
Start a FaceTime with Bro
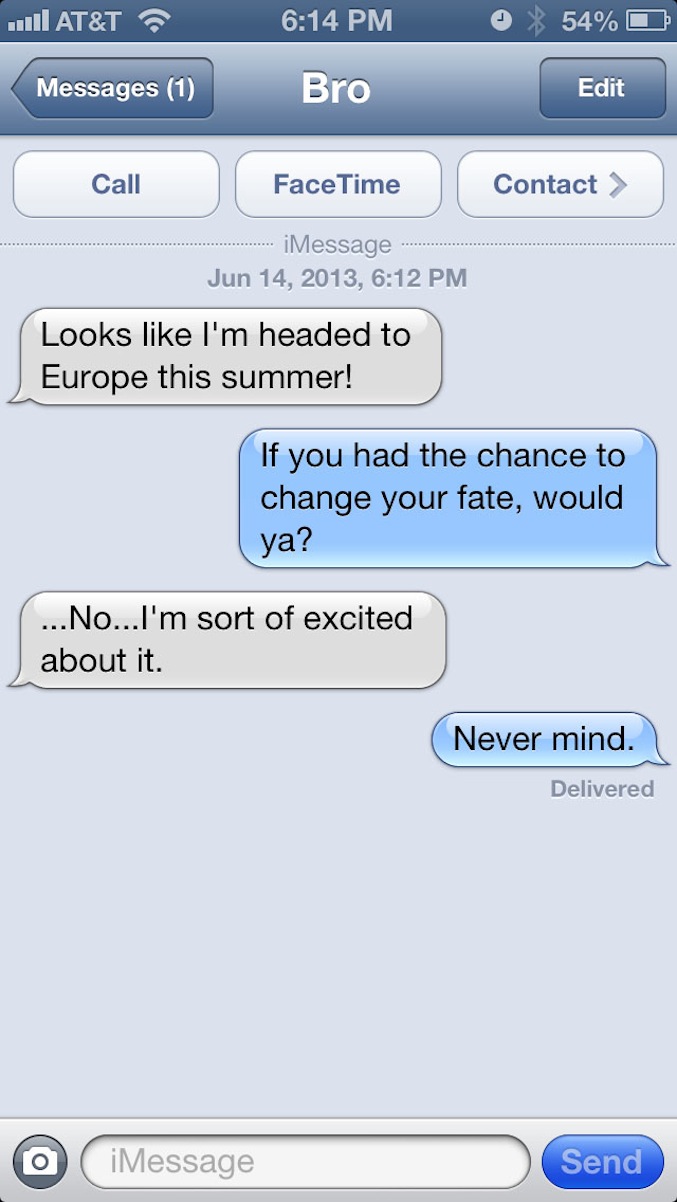337,184
